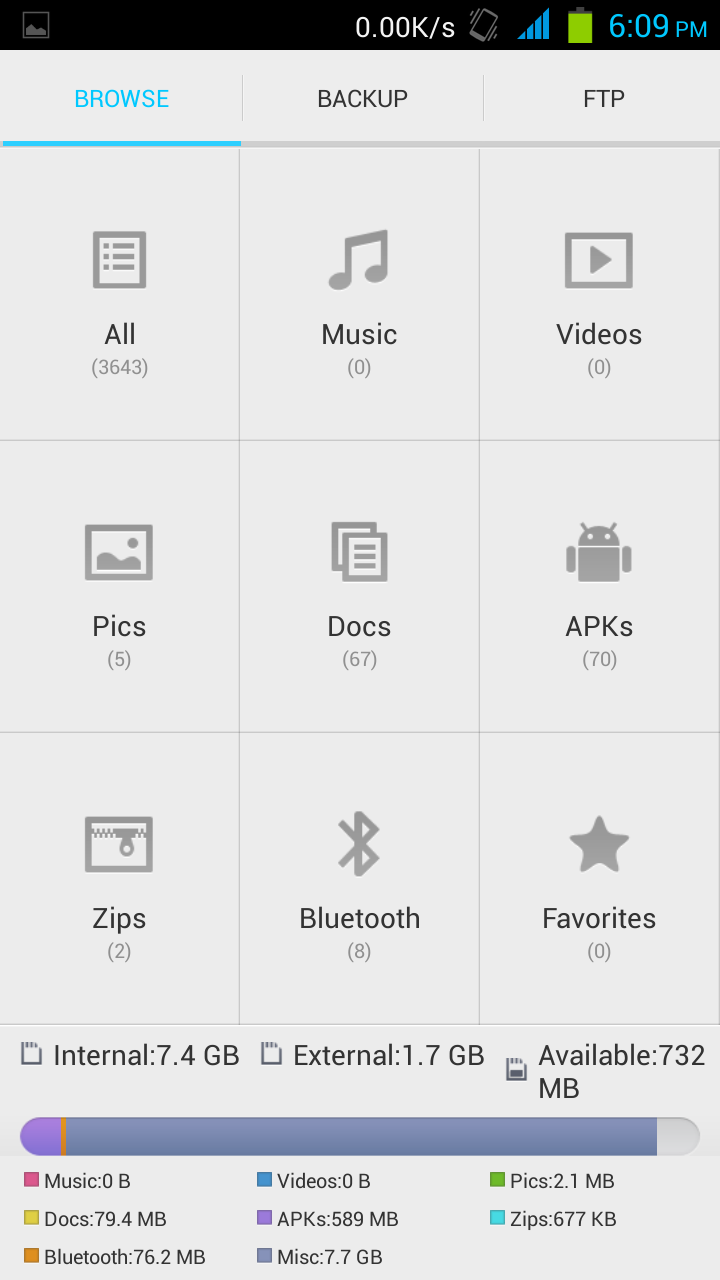Image resolution: width=720 pixels, height=1280 pixels.
Task: Open the Zips category
Action: pyautogui.click(x=120, y=880)
